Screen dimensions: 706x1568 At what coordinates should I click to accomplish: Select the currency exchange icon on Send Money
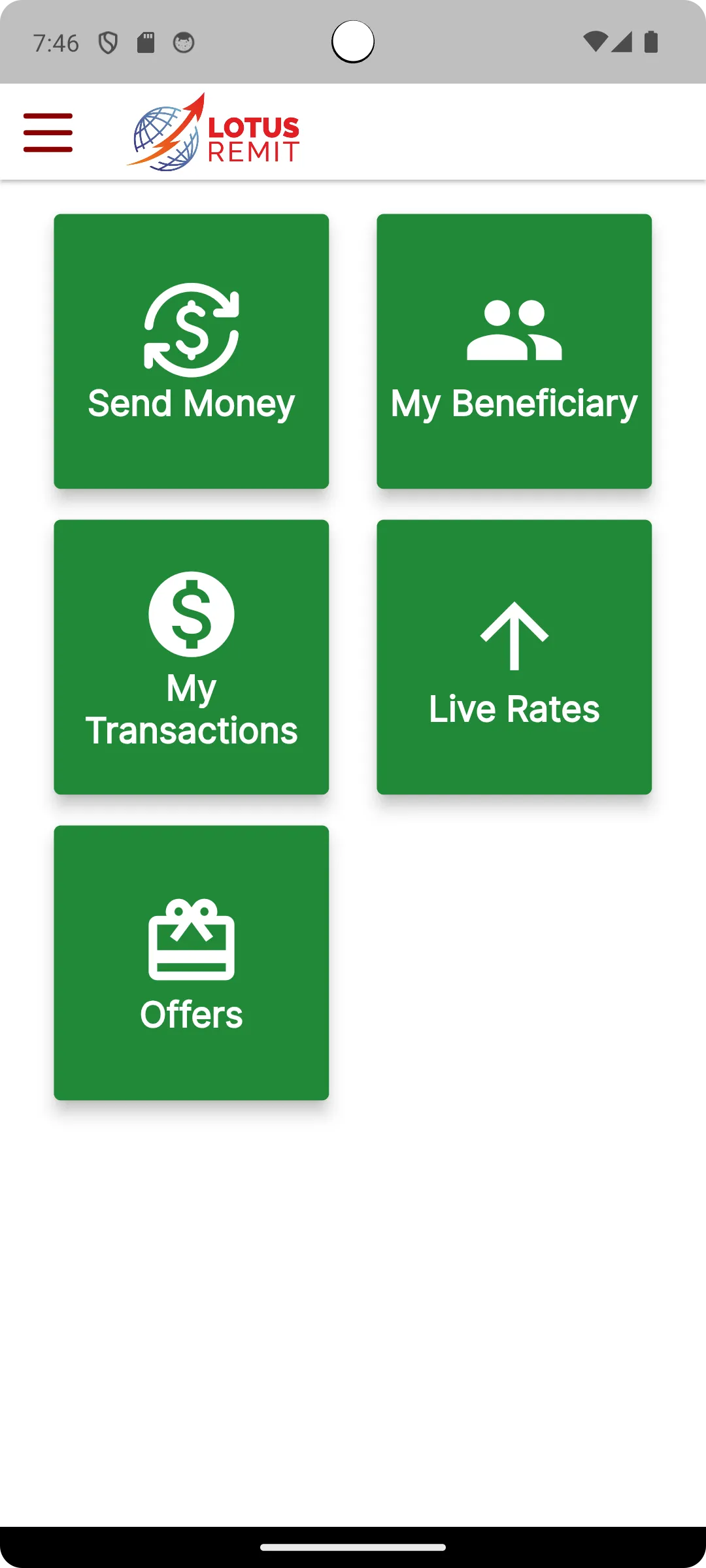coord(190,330)
